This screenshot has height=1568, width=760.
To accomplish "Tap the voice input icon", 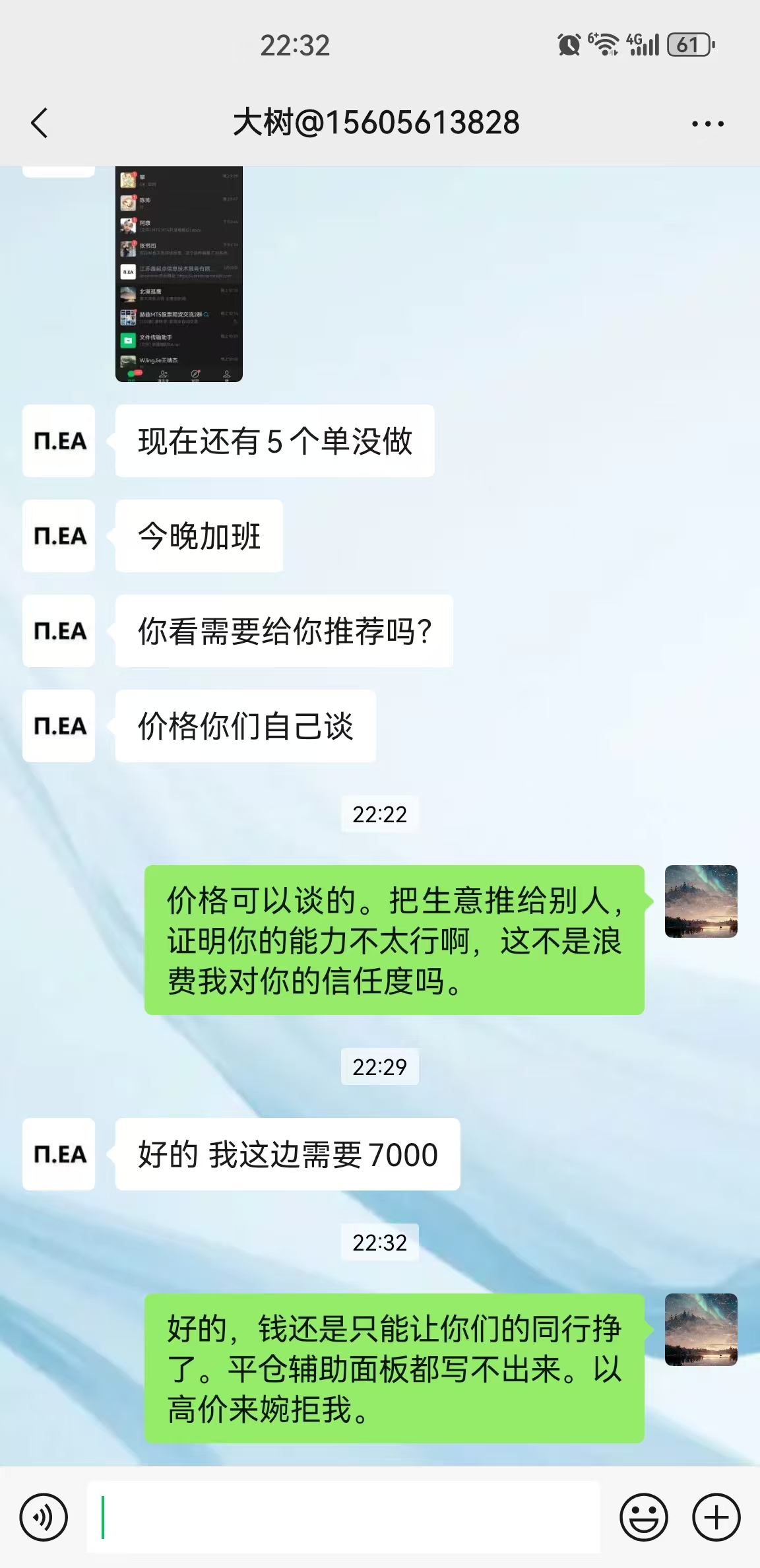I will 44,1516.
